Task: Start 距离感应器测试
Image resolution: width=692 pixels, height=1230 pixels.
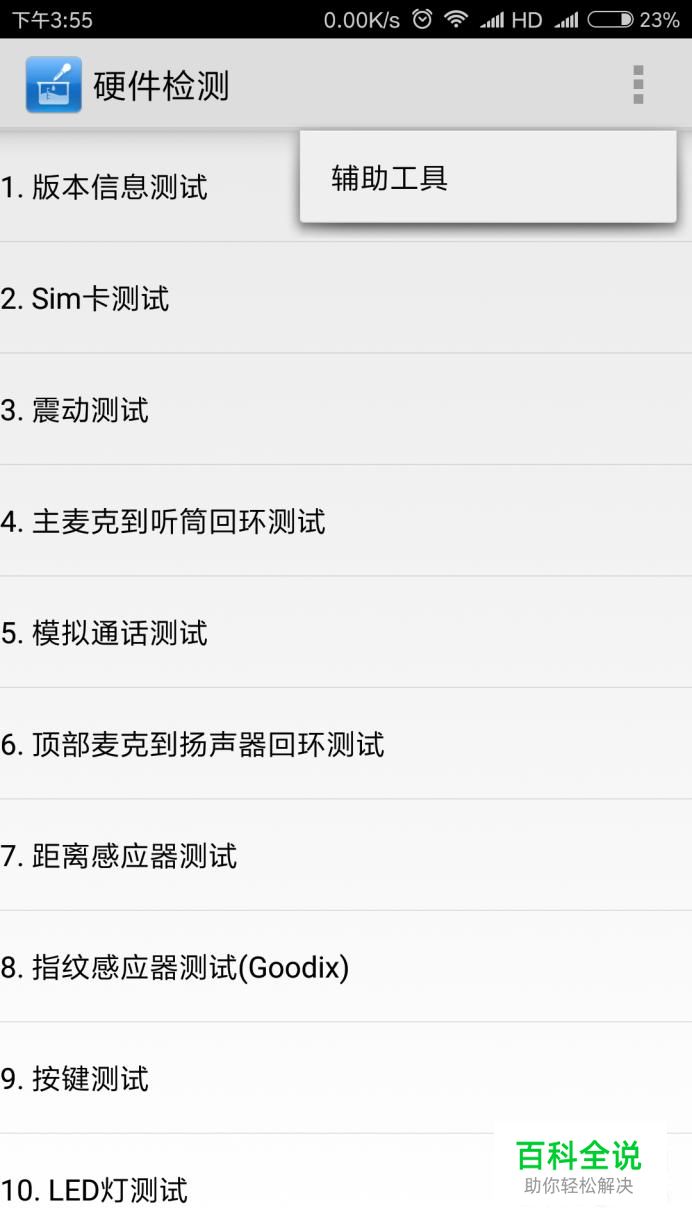Action: point(346,856)
